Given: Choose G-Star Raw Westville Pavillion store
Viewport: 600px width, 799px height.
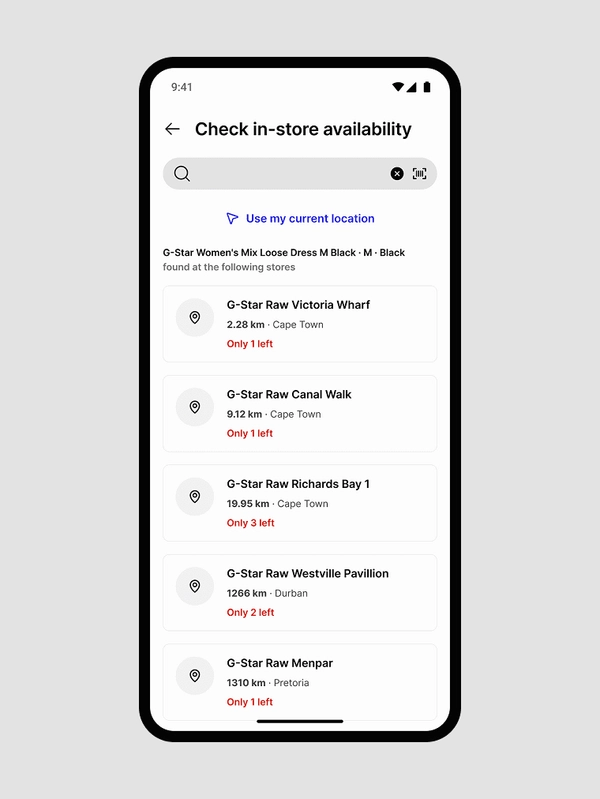Looking at the screenshot, I should pyautogui.click(x=300, y=592).
